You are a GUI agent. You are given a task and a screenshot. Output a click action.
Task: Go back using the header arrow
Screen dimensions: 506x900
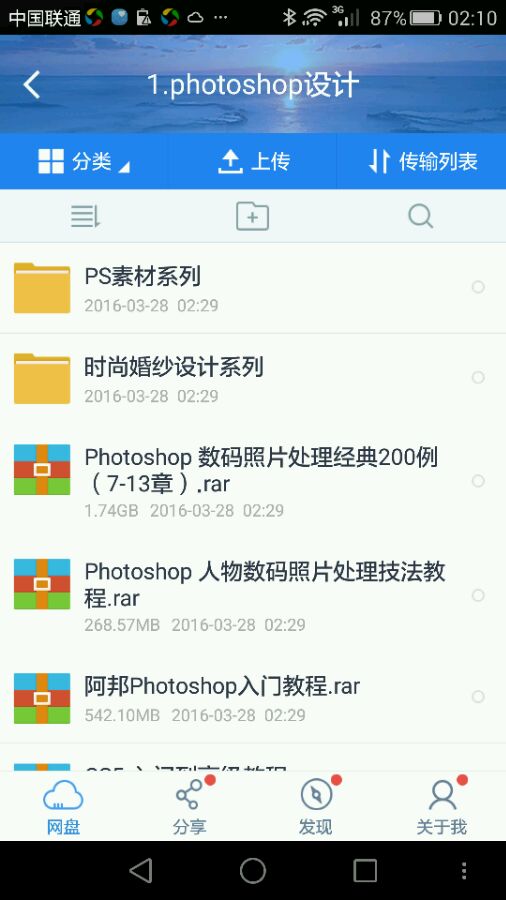point(32,85)
